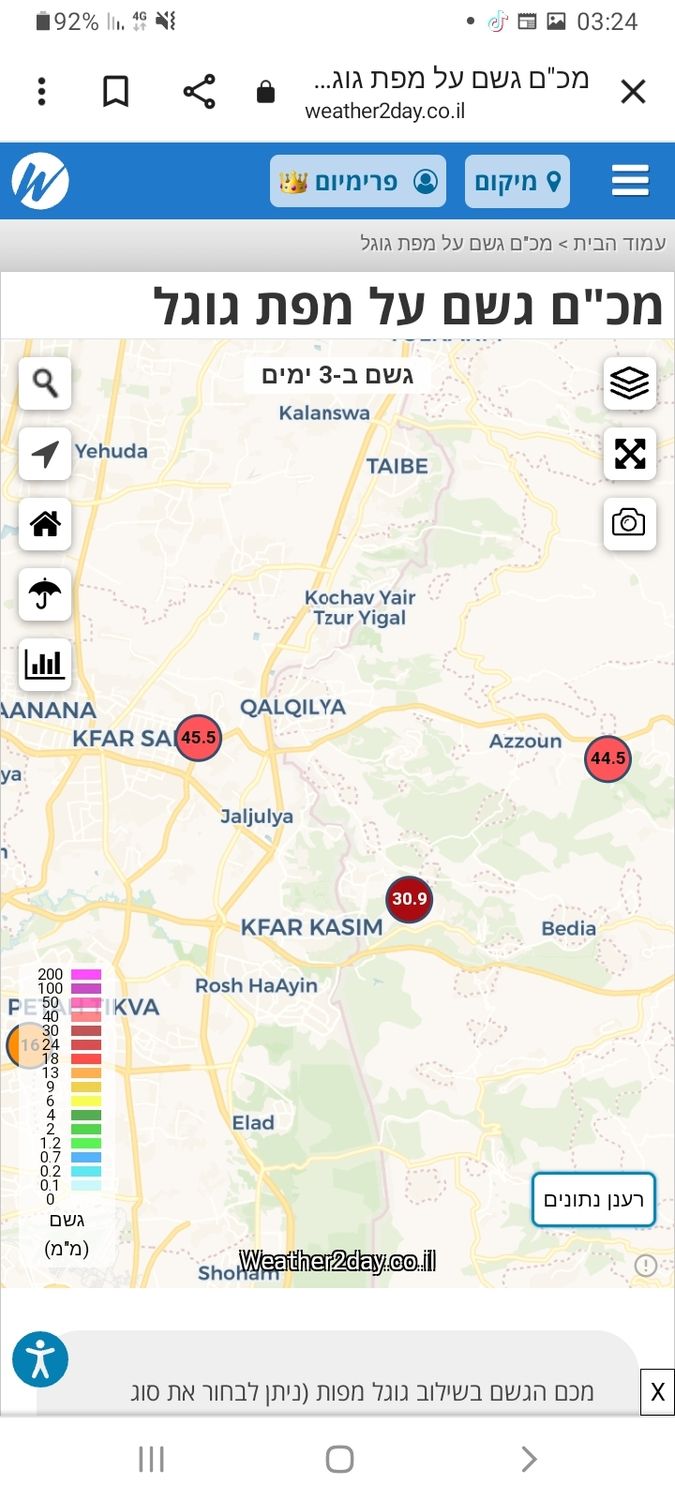Take a map snapshot with camera

(x=629, y=522)
